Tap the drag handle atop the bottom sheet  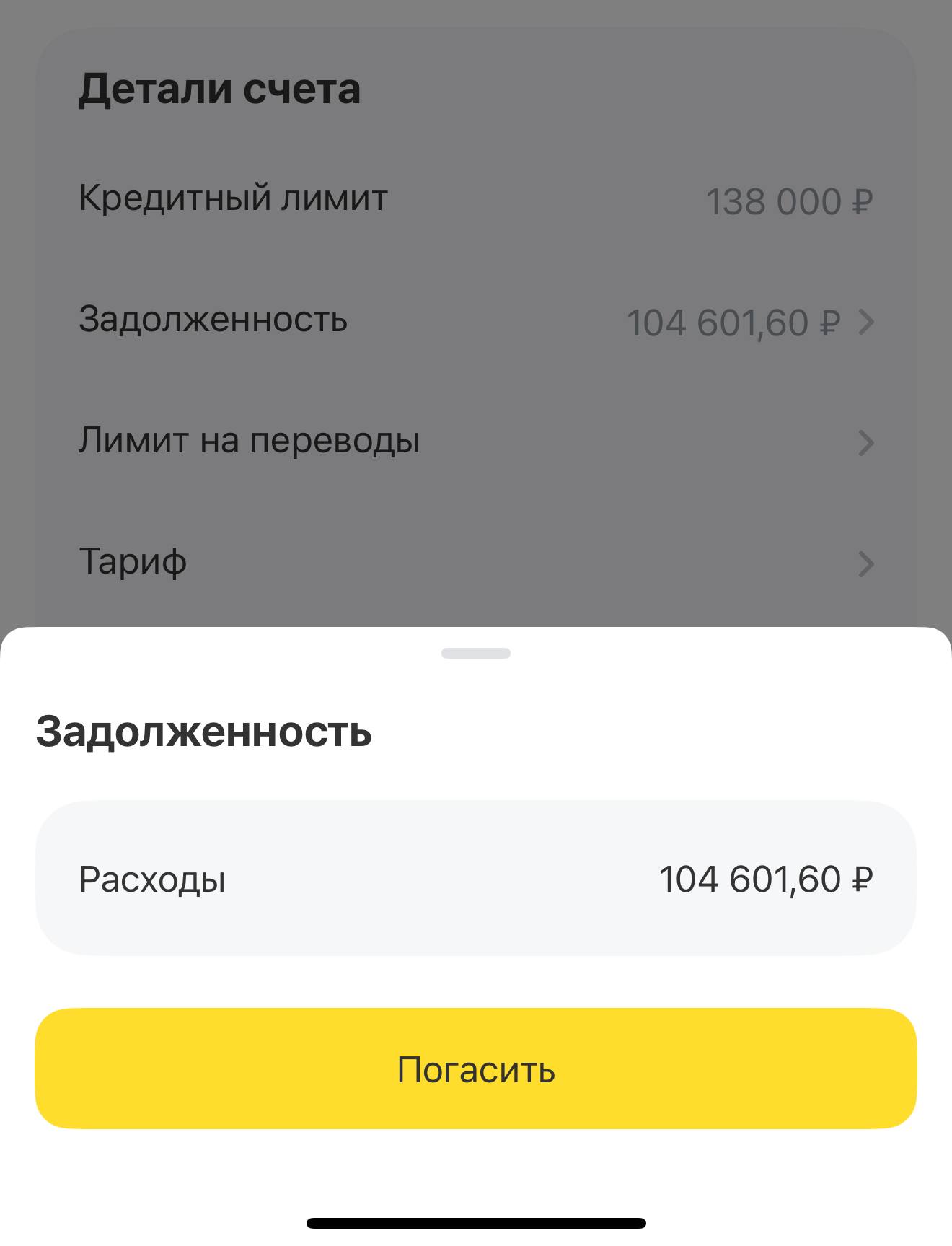click(x=476, y=652)
